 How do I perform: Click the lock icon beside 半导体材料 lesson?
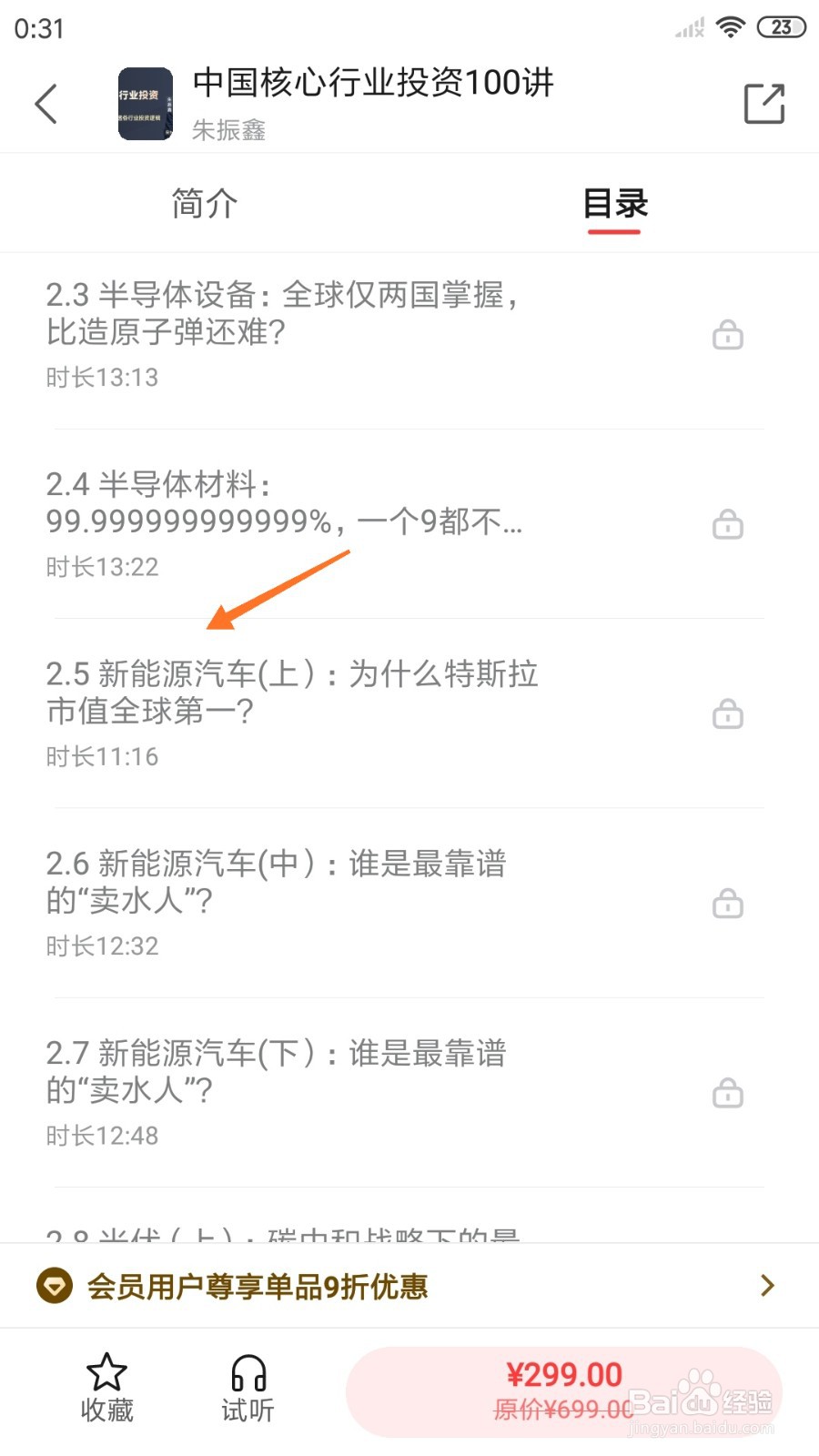(x=727, y=525)
